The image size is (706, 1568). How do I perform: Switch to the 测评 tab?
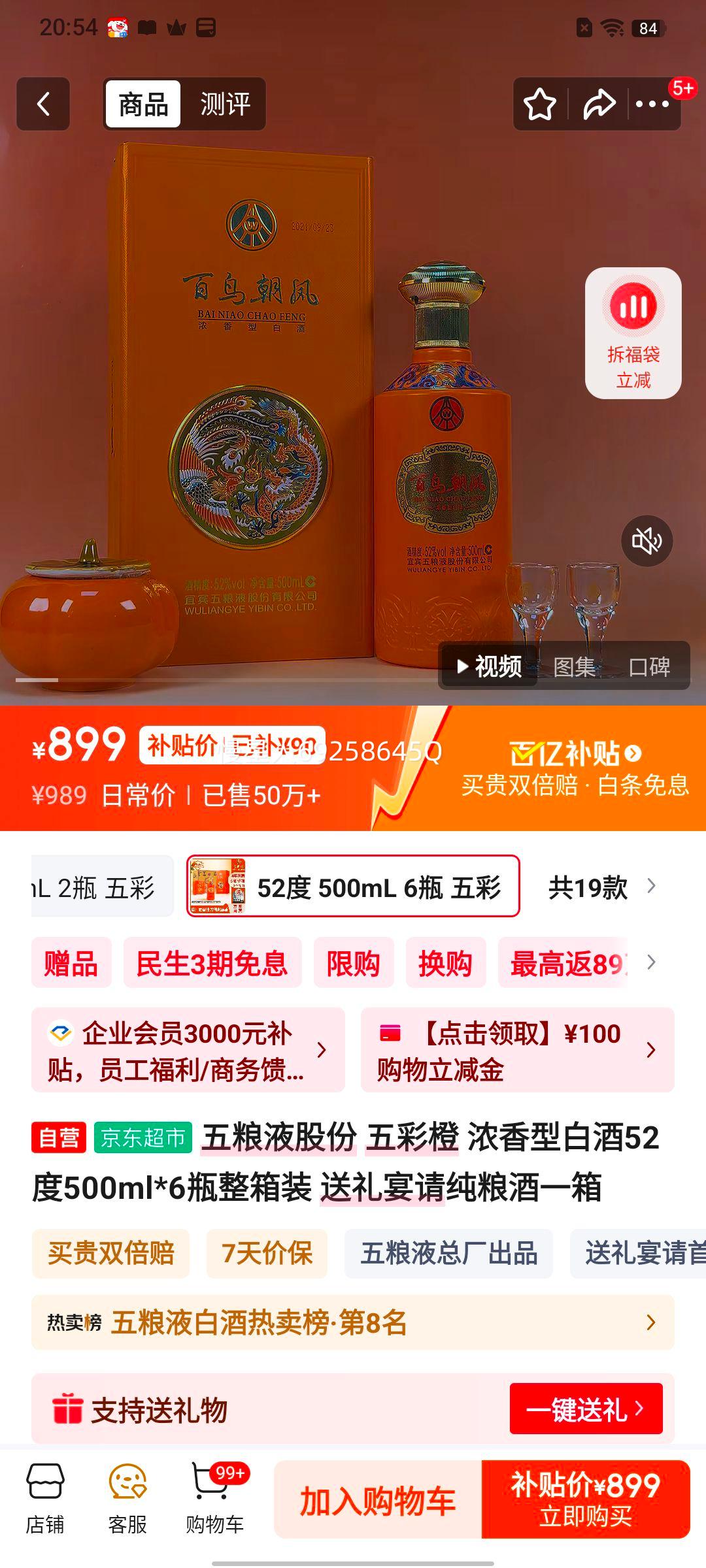(226, 105)
